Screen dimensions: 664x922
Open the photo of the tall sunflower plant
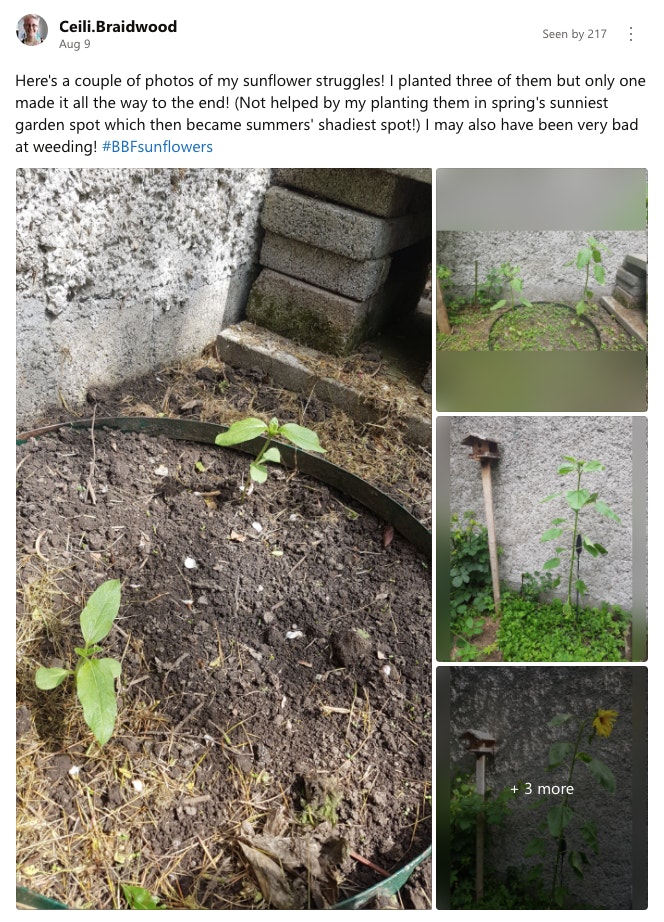coord(541,539)
